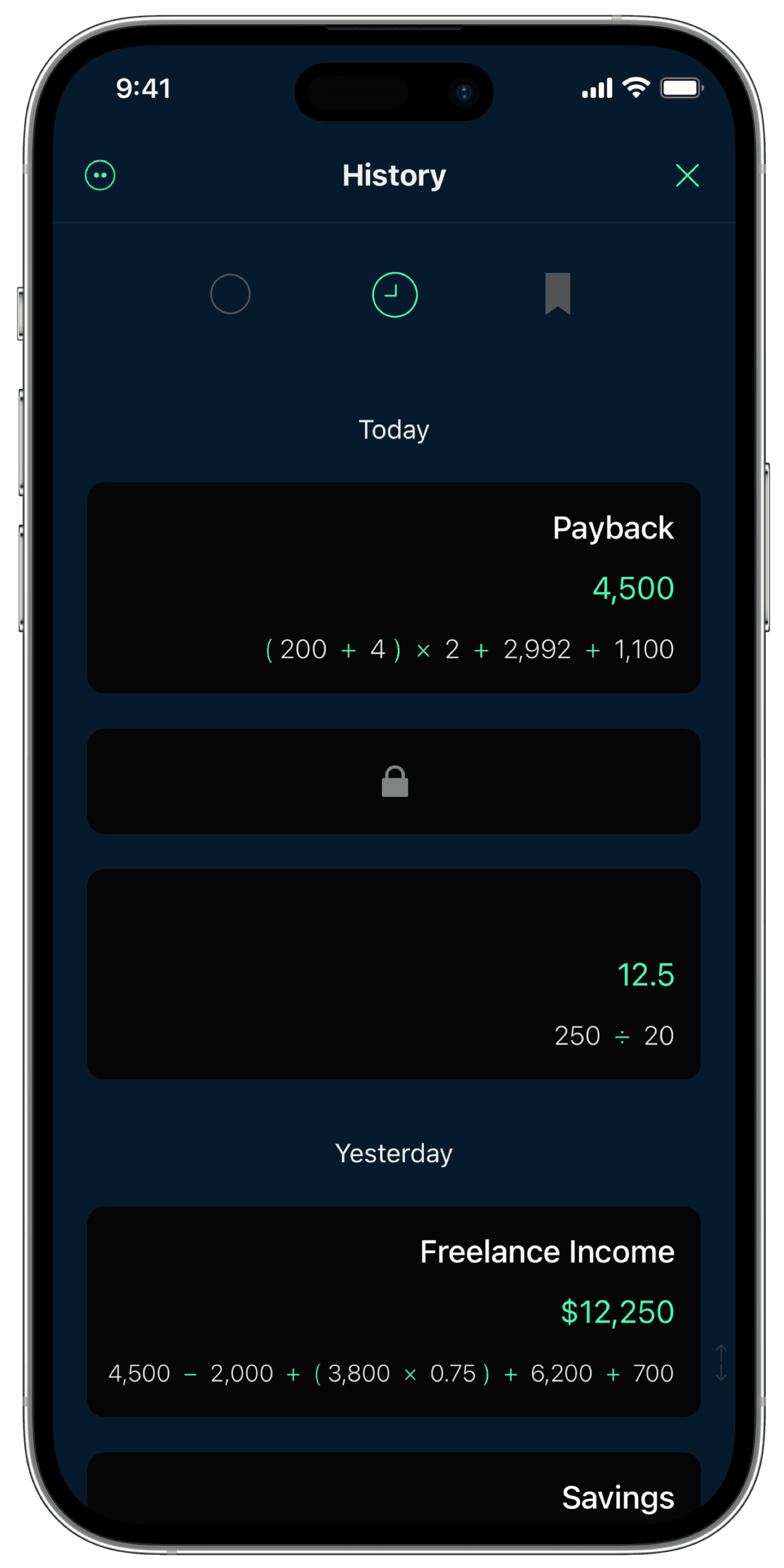Select the clock history tab
Image resolution: width=784 pixels, height=1568 pixels.
tap(394, 294)
